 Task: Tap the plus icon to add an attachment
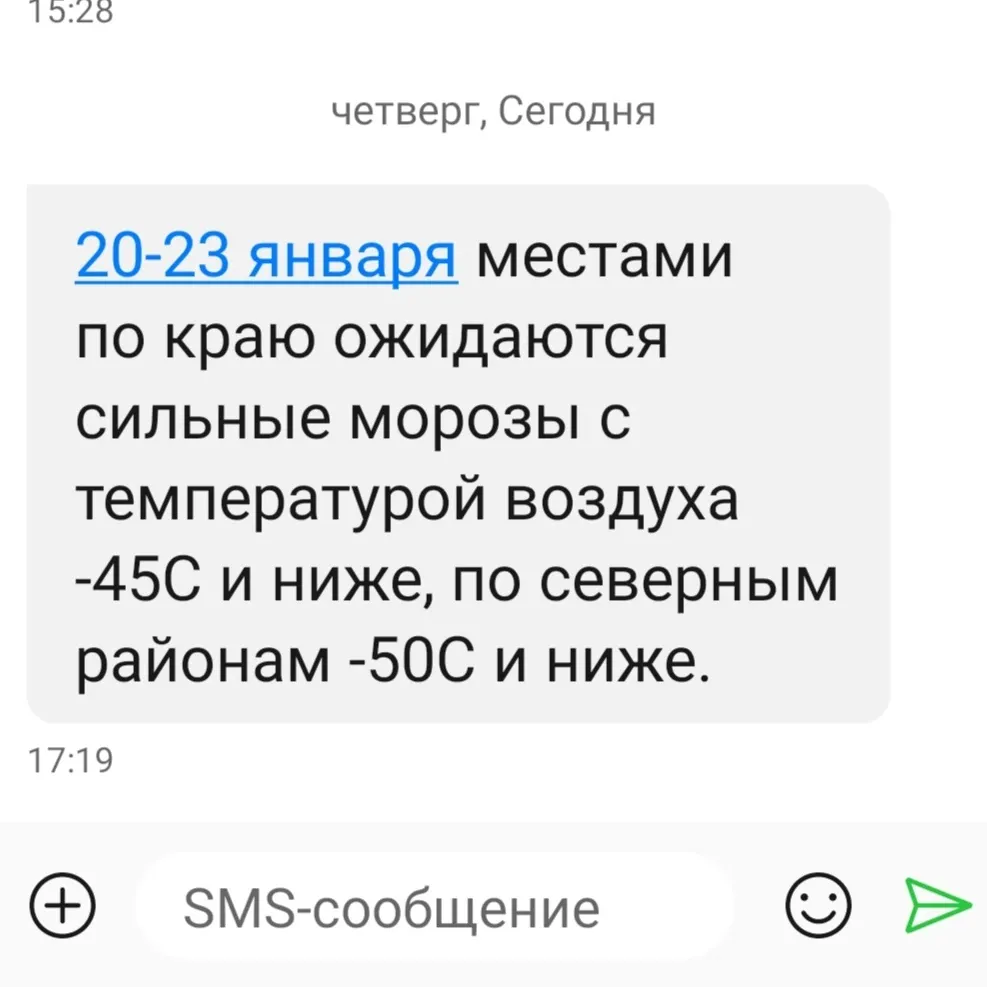pos(62,906)
